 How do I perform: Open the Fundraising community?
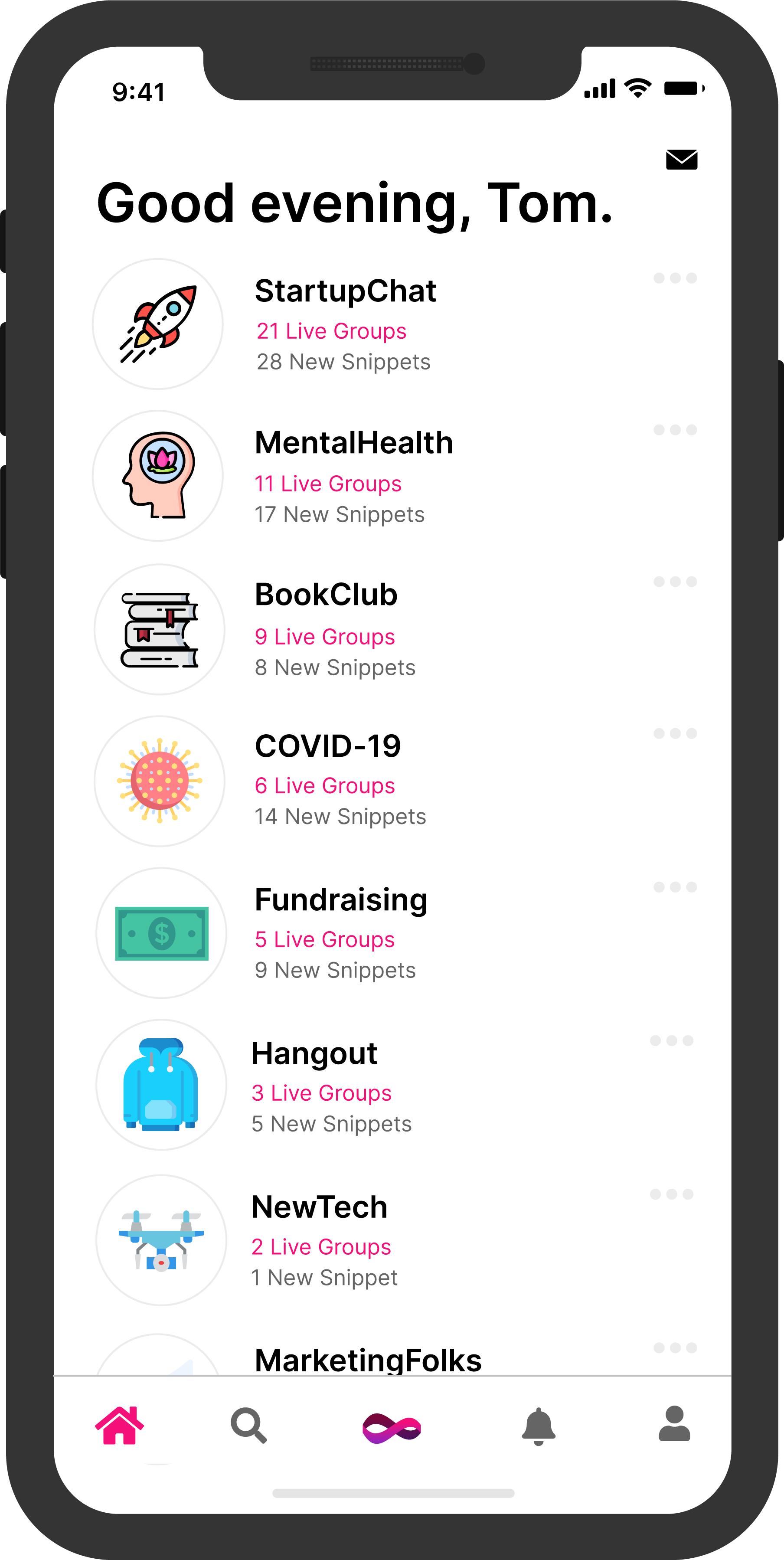coord(341,900)
